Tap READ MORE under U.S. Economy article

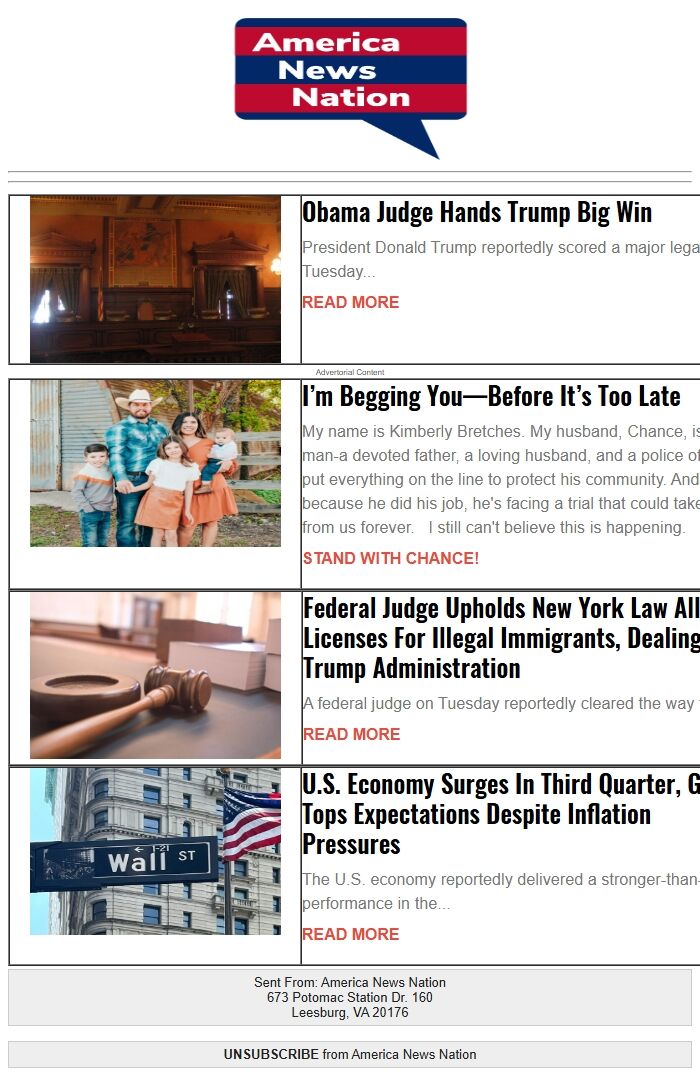(x=350, y=934)
